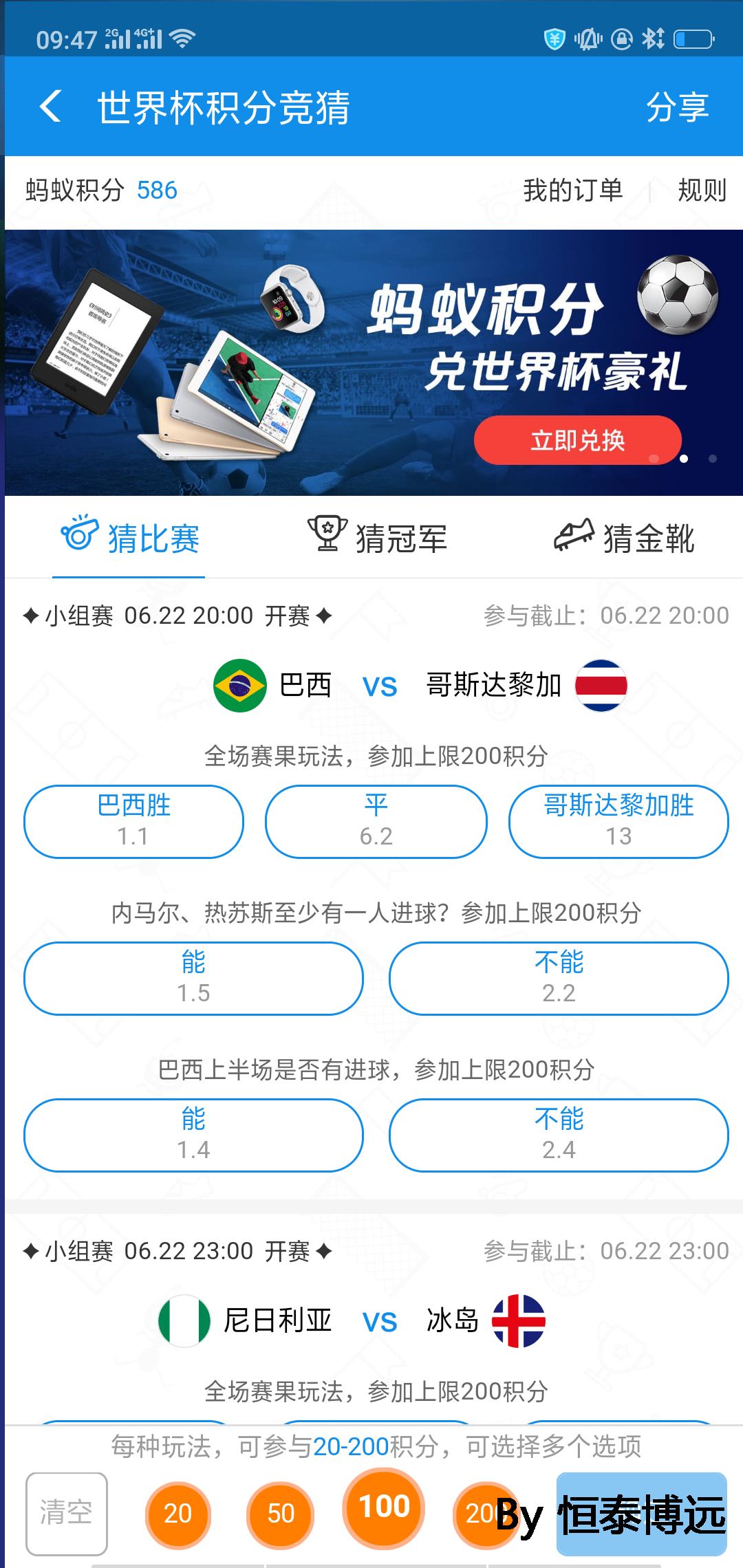The image size is (743, 1568).
Task: Click the 立即兑换 redeem button
Action: click(x=578, y=440)
